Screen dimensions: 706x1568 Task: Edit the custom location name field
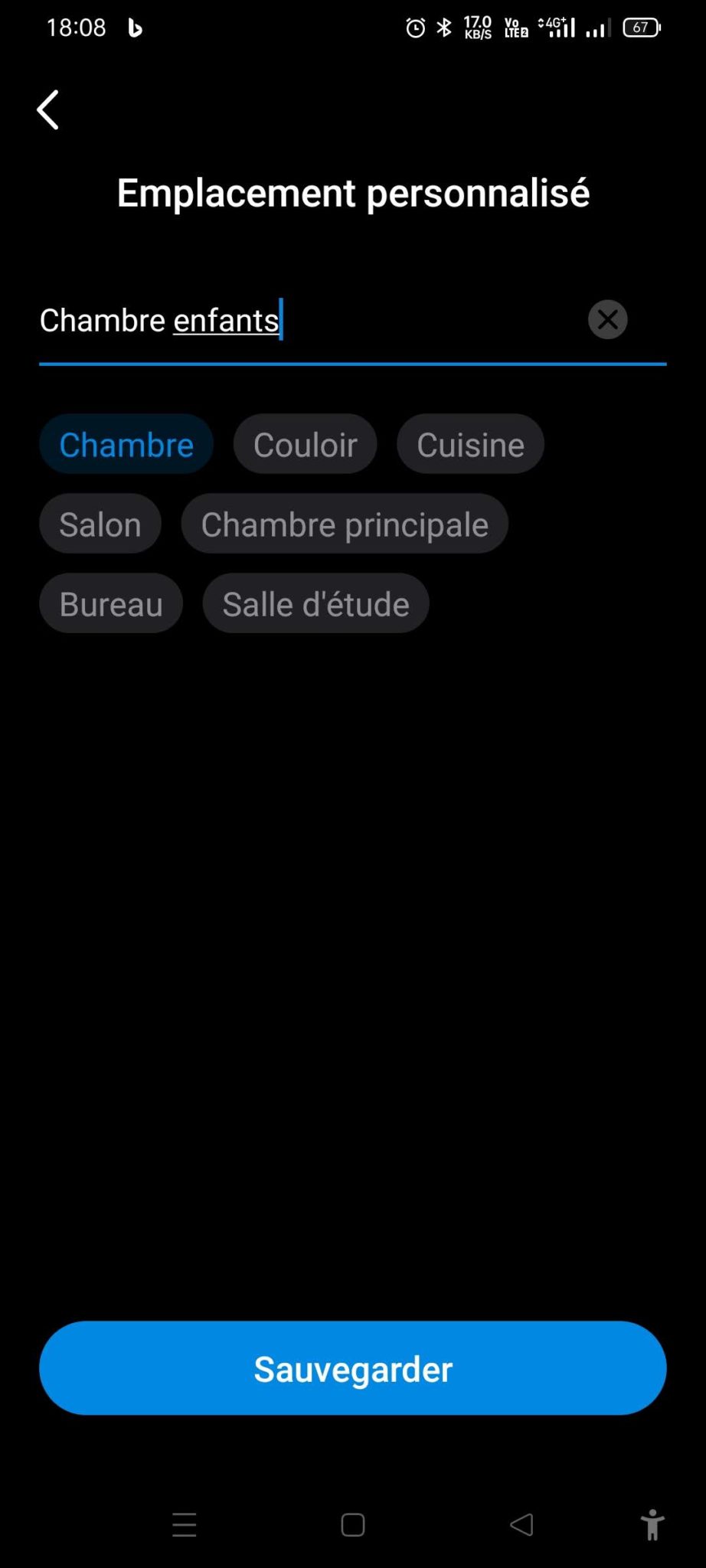(x=306, y=321)
